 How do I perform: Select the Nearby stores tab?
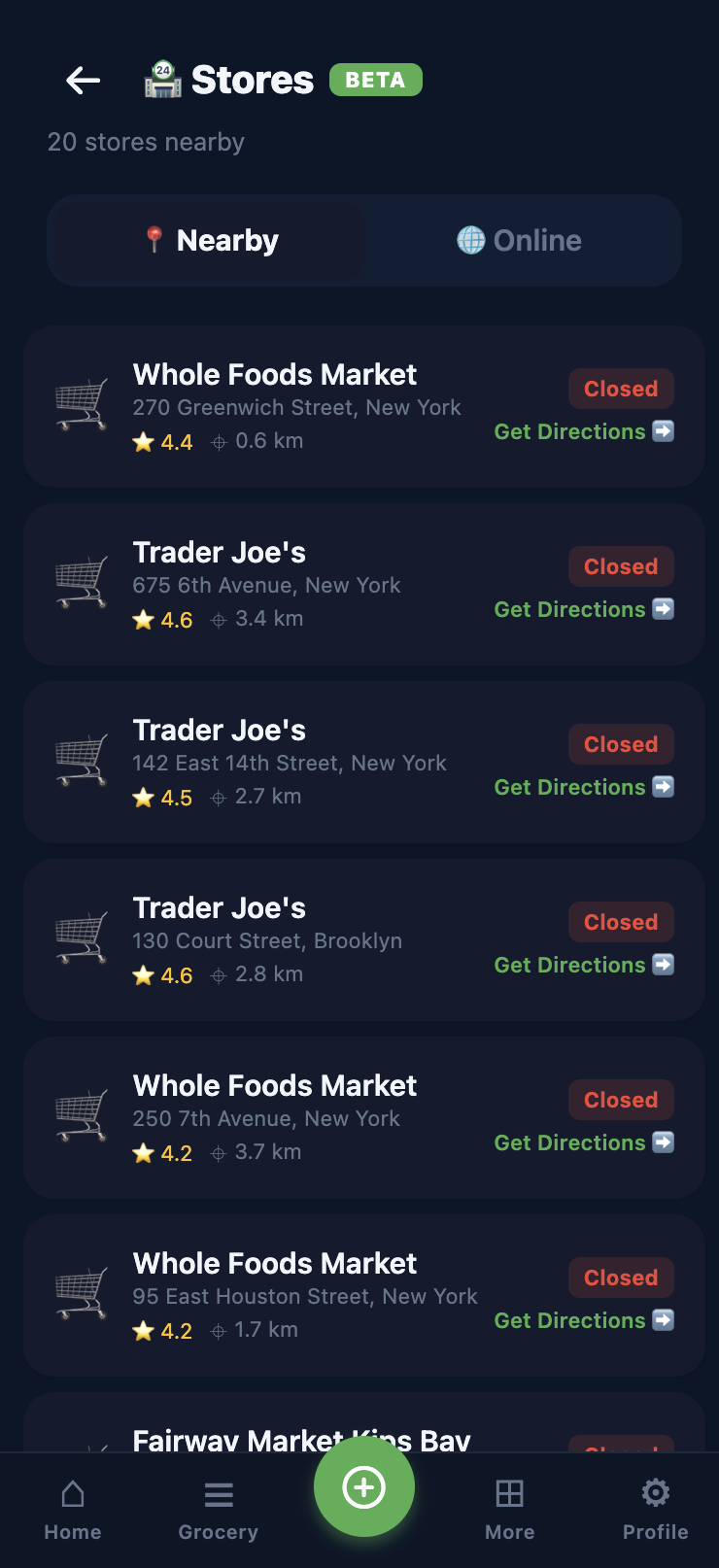tap(210, 240)
